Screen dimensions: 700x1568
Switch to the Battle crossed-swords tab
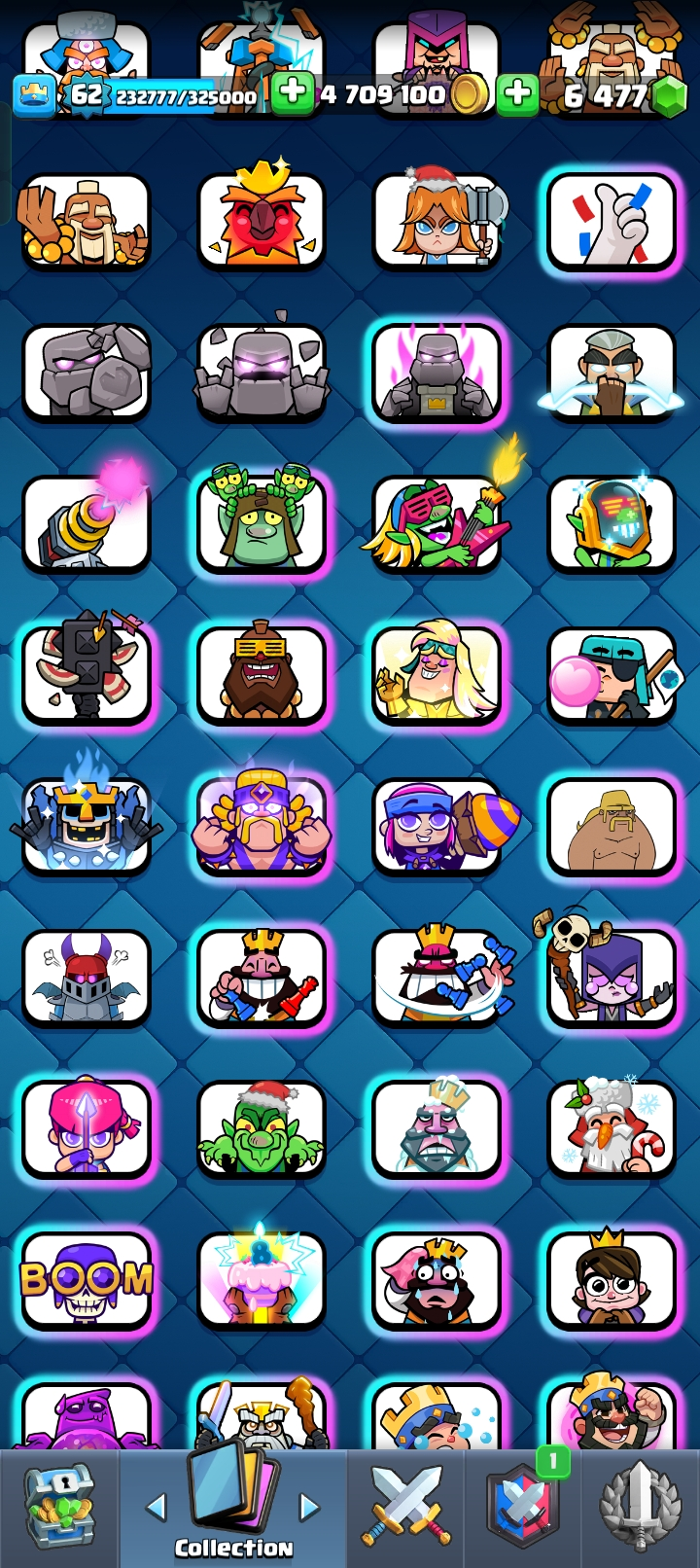[x=406, y=1506]
